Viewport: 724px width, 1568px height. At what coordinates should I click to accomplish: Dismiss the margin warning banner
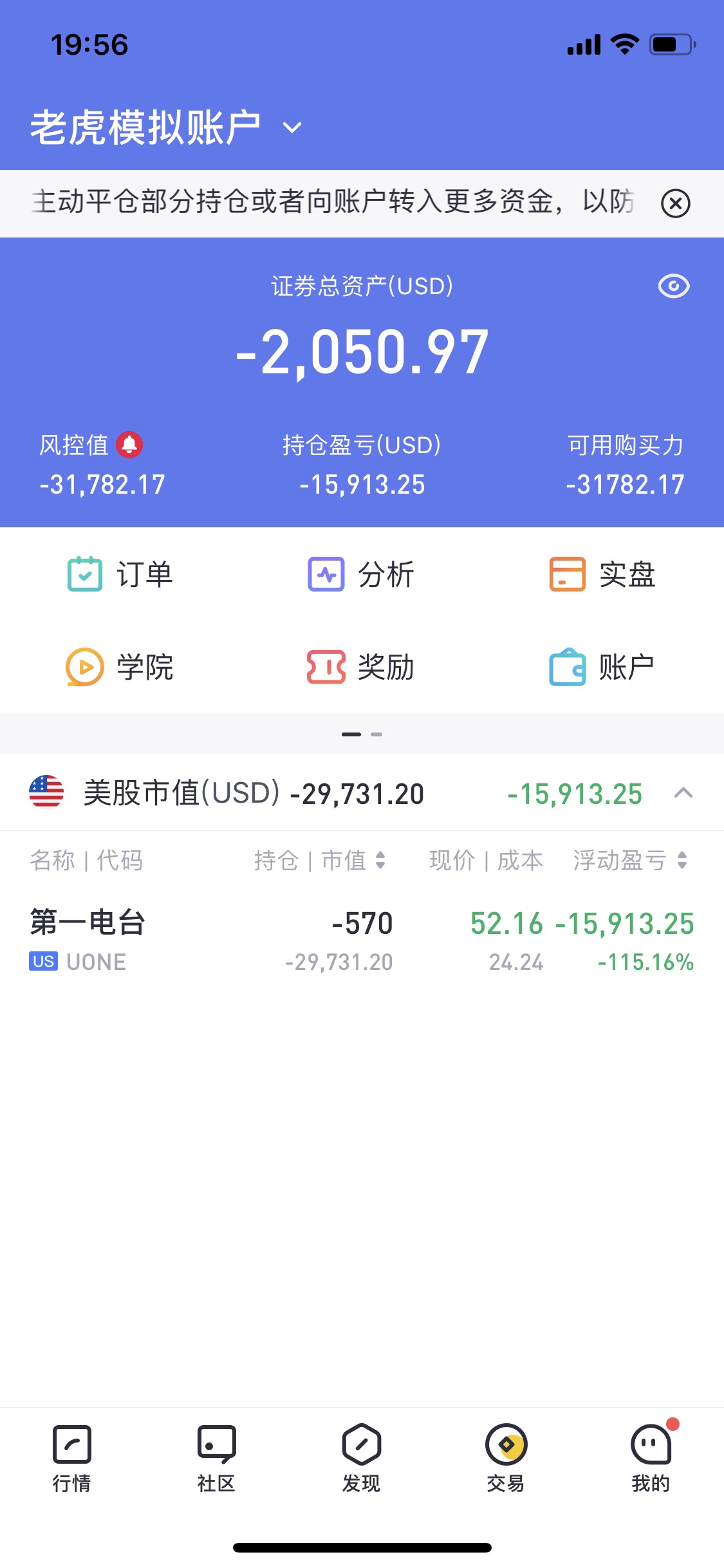click(675, 203)
